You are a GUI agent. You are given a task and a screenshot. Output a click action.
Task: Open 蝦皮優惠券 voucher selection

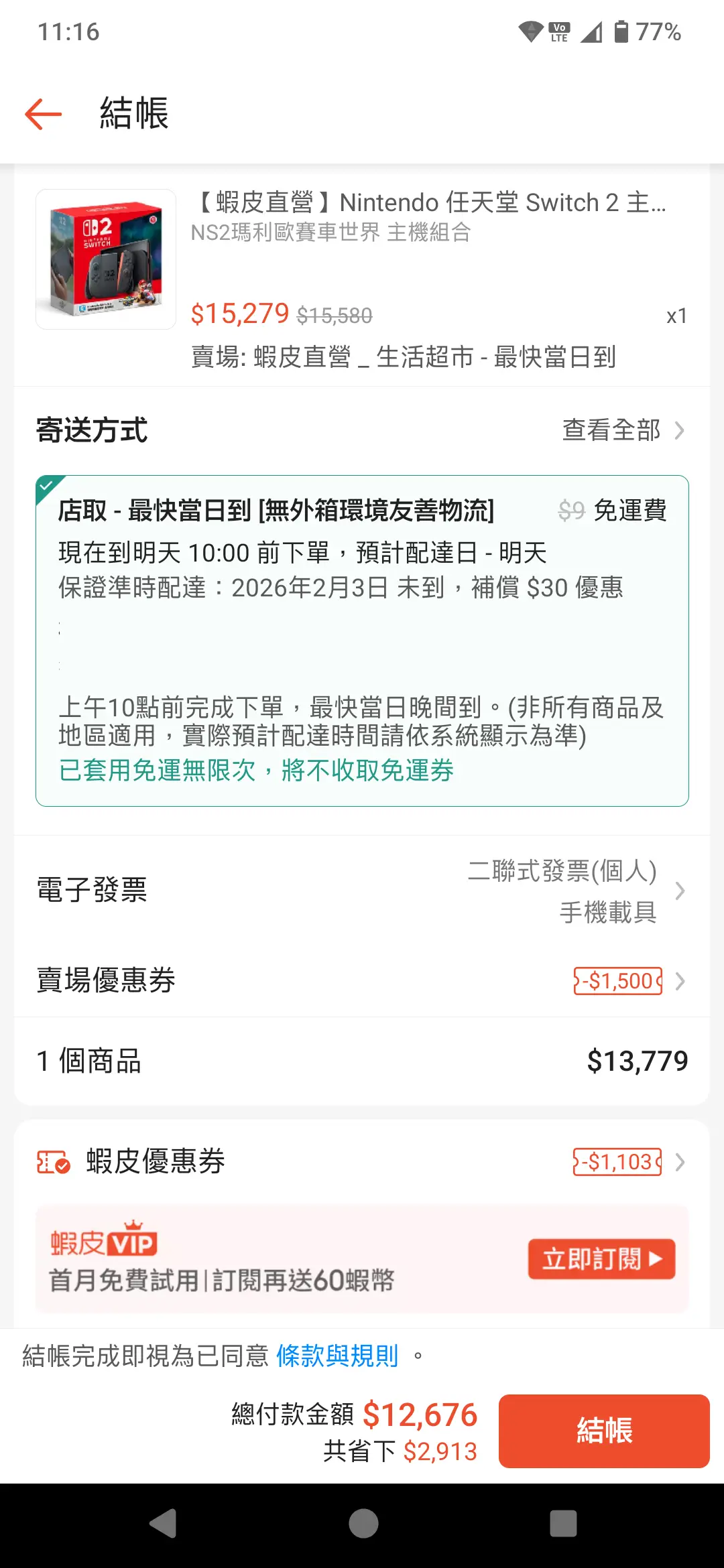[362, 1161]
